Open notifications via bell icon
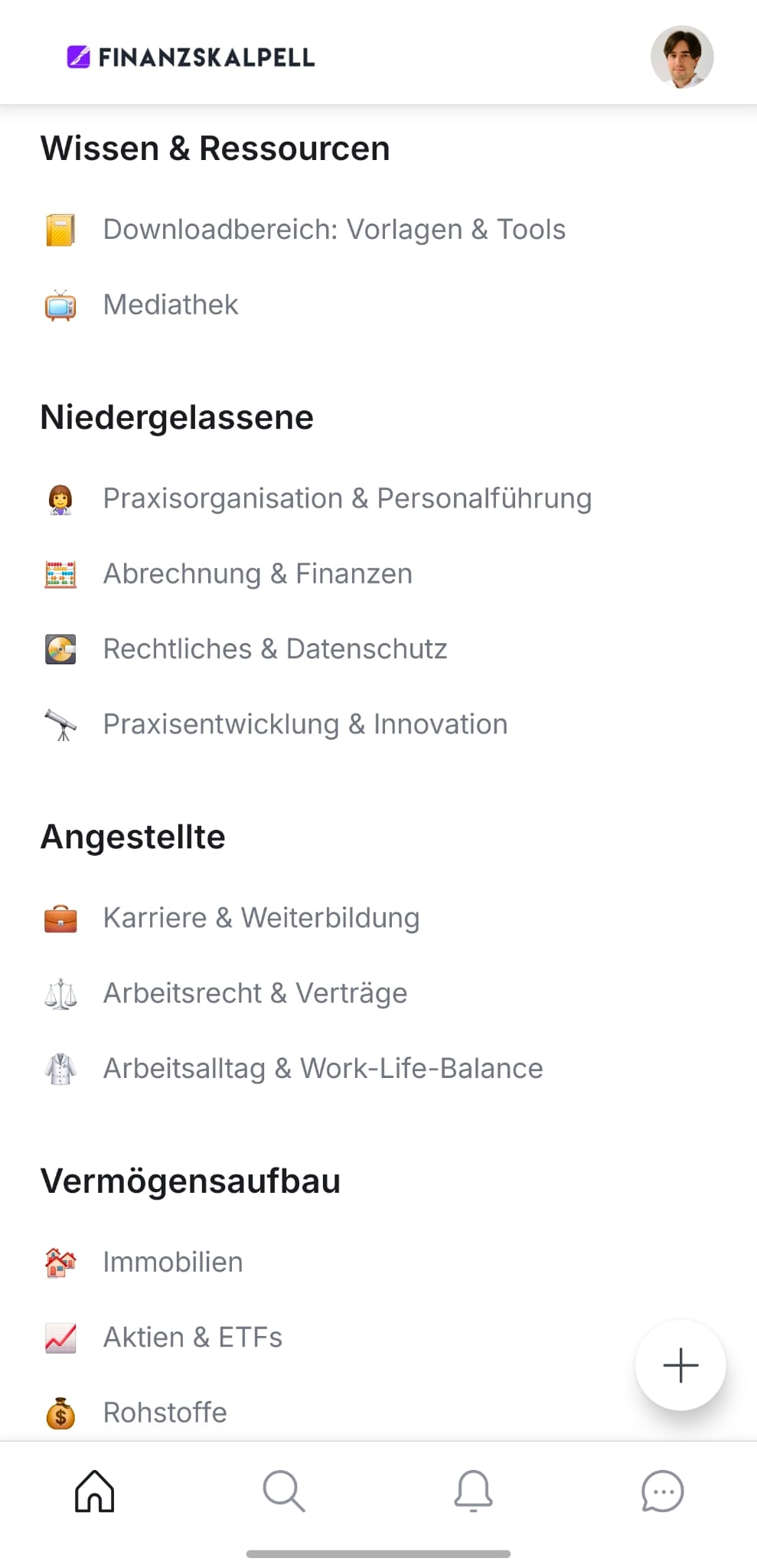 [x=473, y=1491]
